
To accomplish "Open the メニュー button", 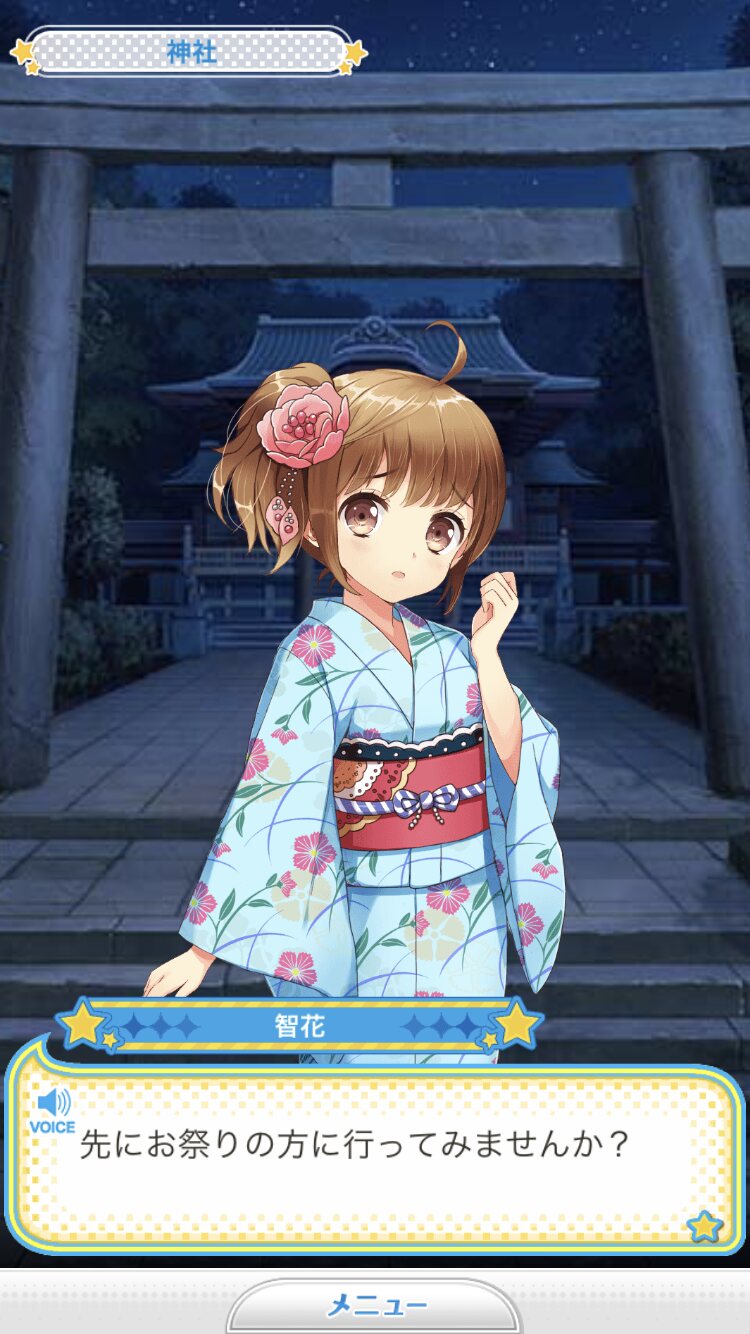I will [374, 1305].
